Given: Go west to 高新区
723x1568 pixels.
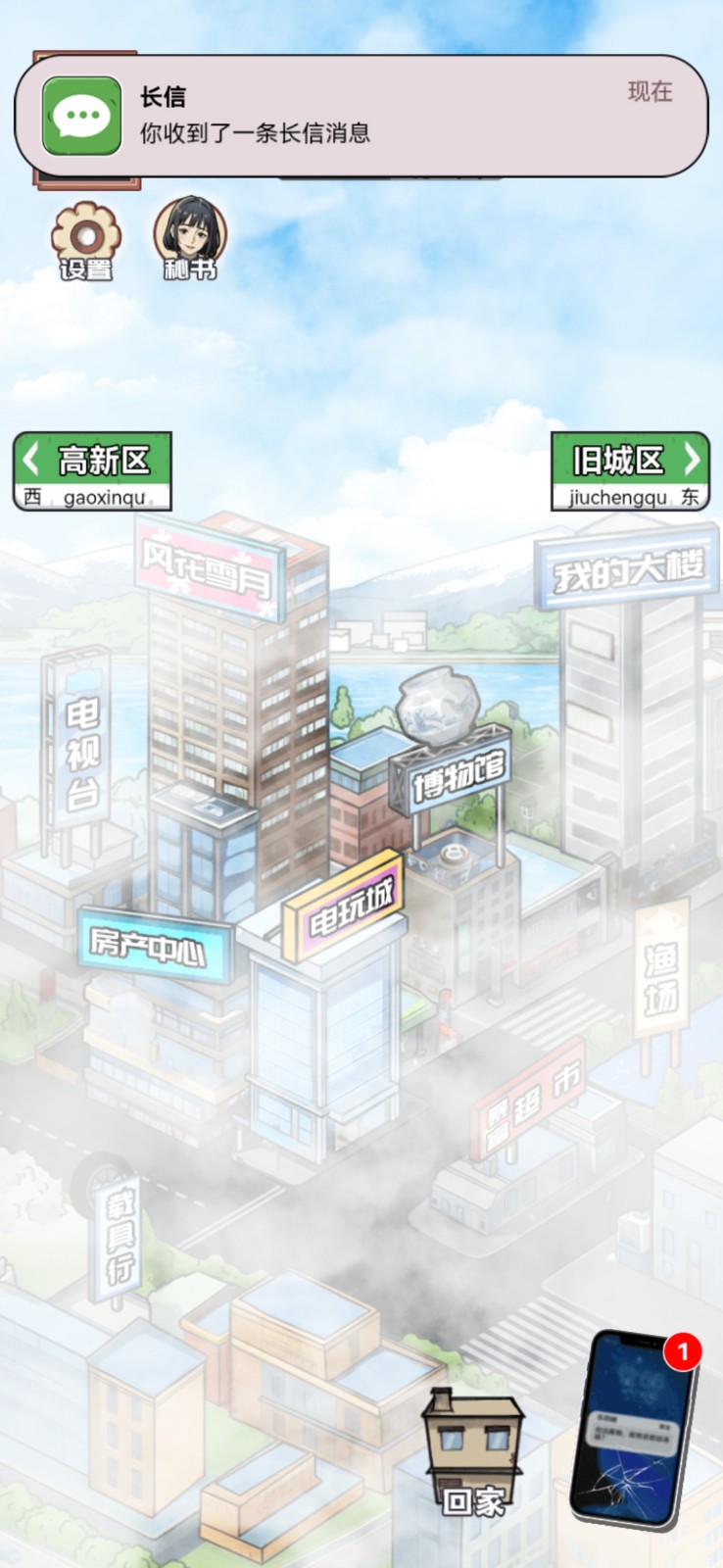Looking at the screenshot, I should [92, 470].
